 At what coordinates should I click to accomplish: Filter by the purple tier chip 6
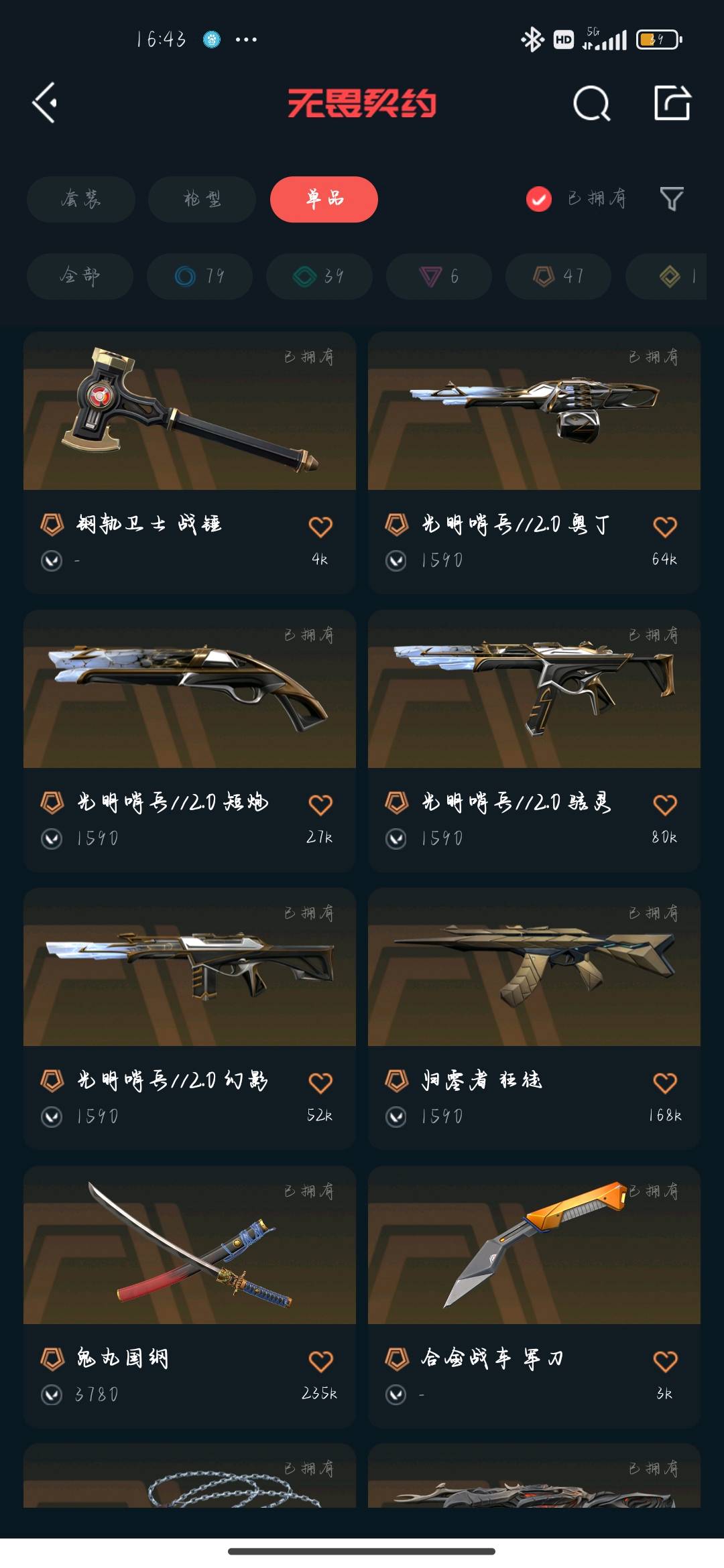(x=439, y=276)
